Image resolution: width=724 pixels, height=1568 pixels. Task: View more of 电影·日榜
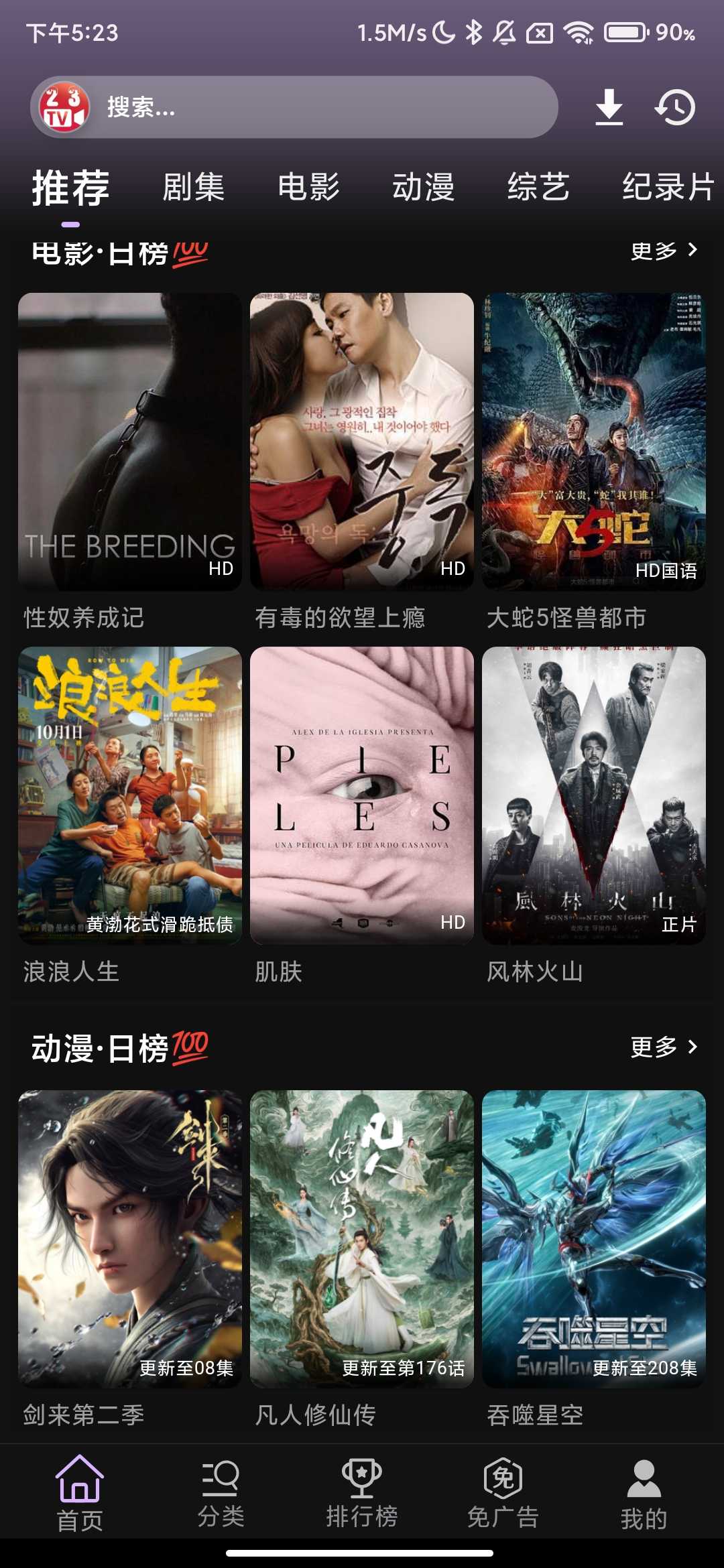tap(664, 251)
